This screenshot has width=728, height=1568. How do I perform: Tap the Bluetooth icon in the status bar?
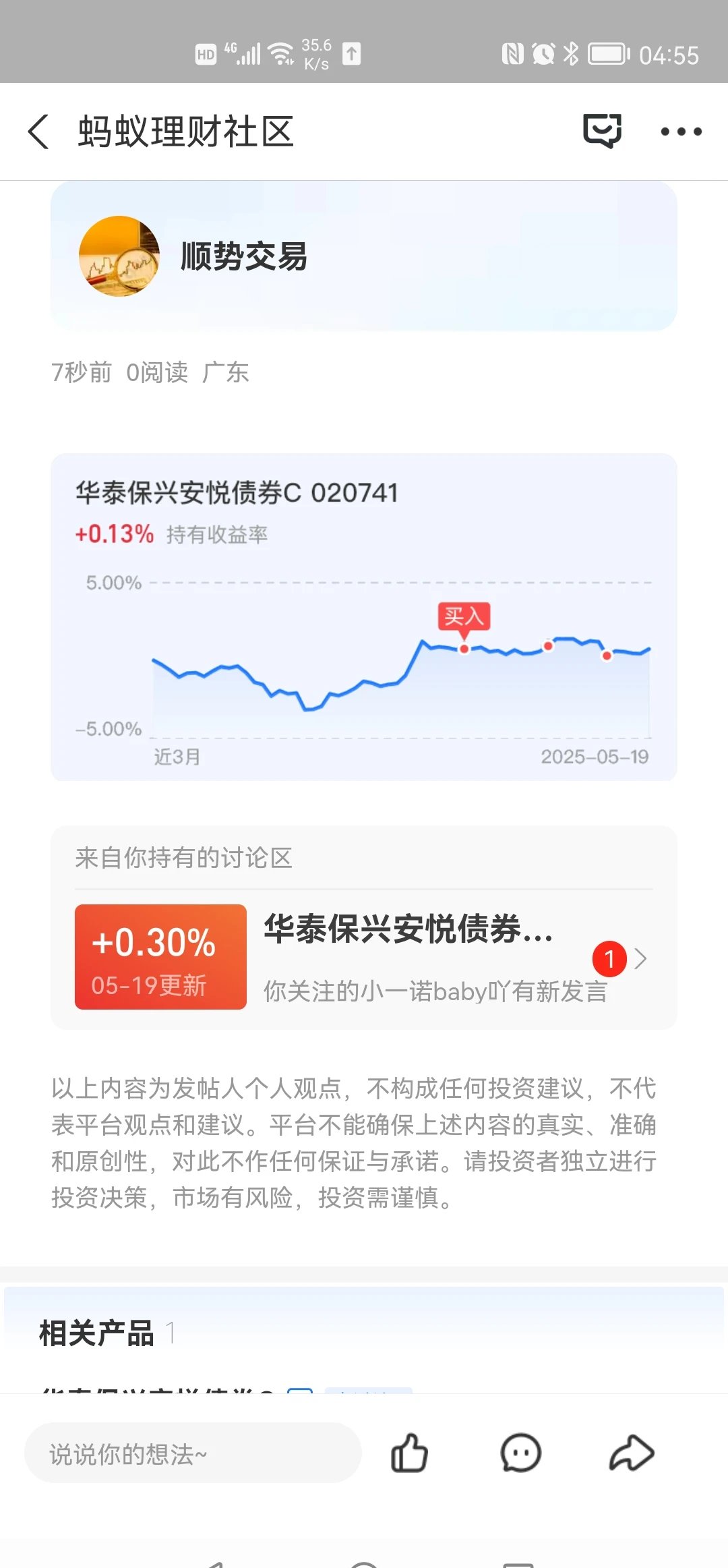[572, 53]
